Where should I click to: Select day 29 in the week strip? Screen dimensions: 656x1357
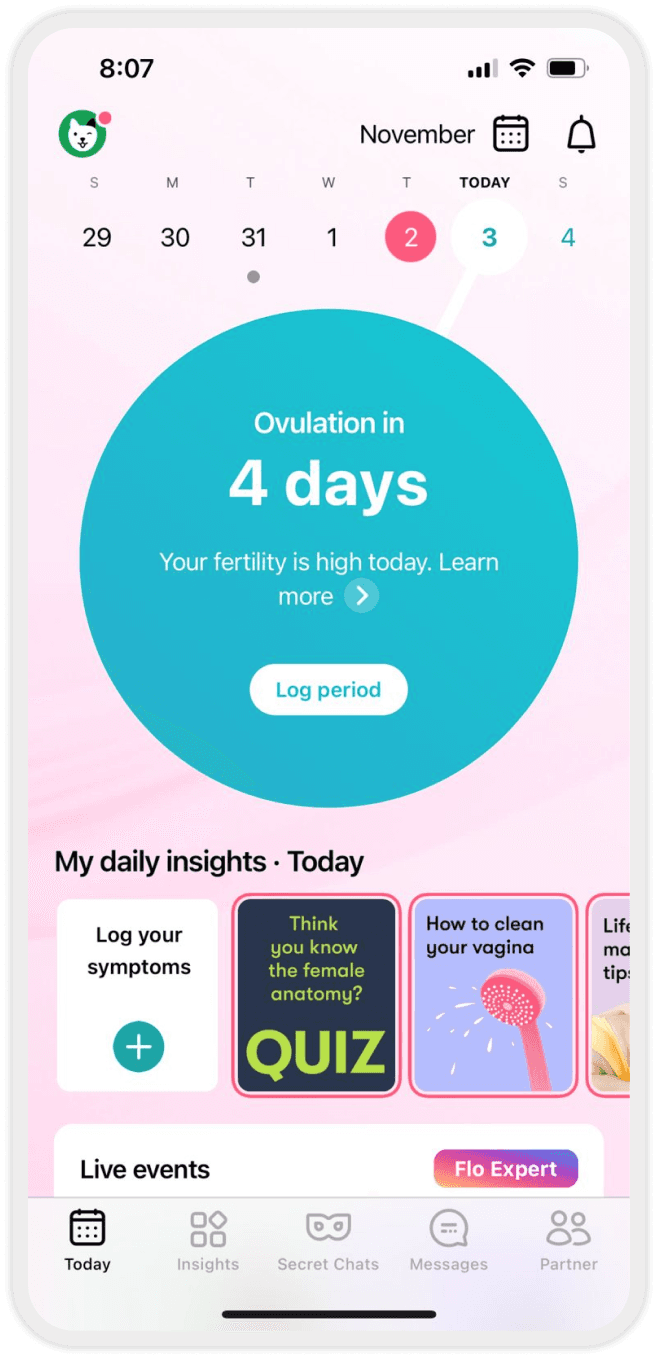pyautogui.click(x=97, y=238)
